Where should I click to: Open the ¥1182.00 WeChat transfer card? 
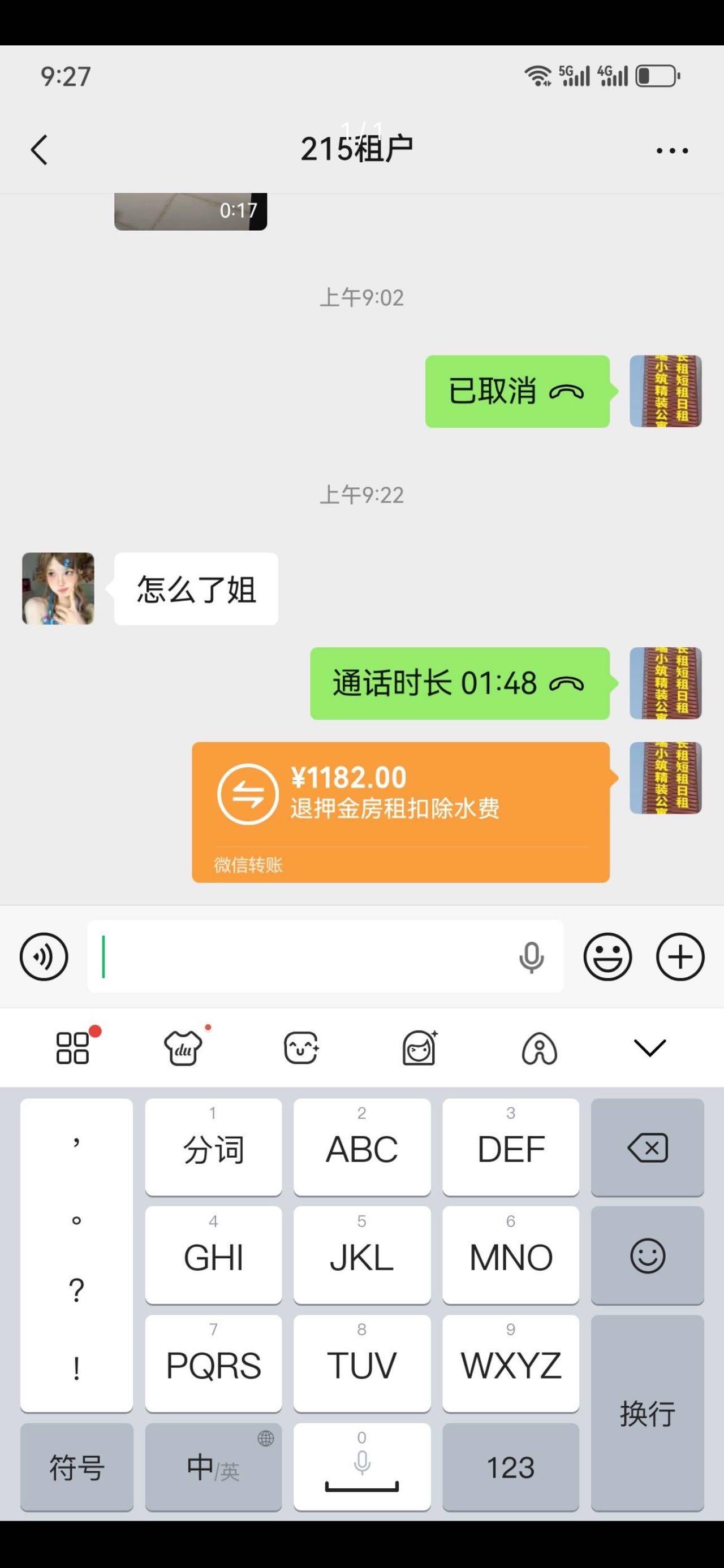[x=400, y=811]
